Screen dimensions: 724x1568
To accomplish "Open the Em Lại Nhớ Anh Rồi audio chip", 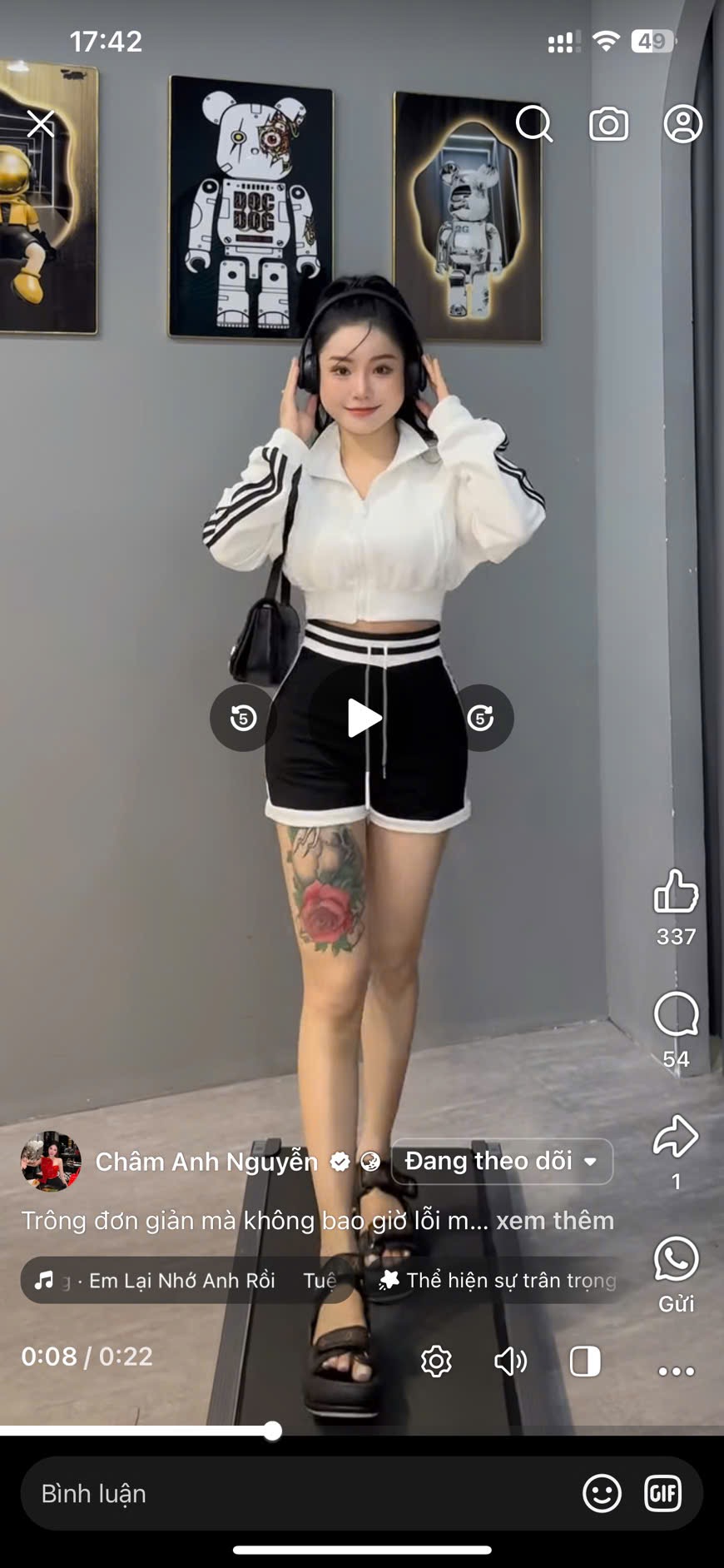I will [x=179, y=1281].
